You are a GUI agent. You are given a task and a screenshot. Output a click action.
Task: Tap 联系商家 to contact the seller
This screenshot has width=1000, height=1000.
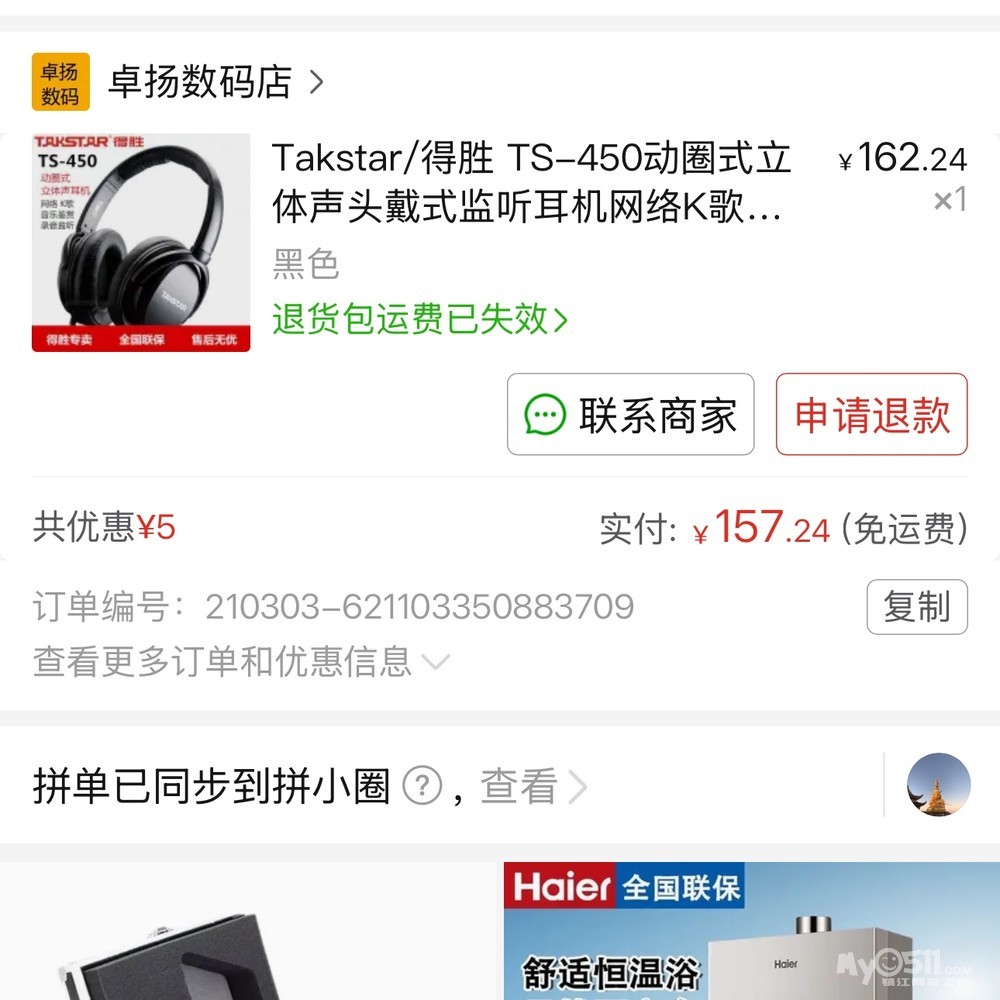630,415
